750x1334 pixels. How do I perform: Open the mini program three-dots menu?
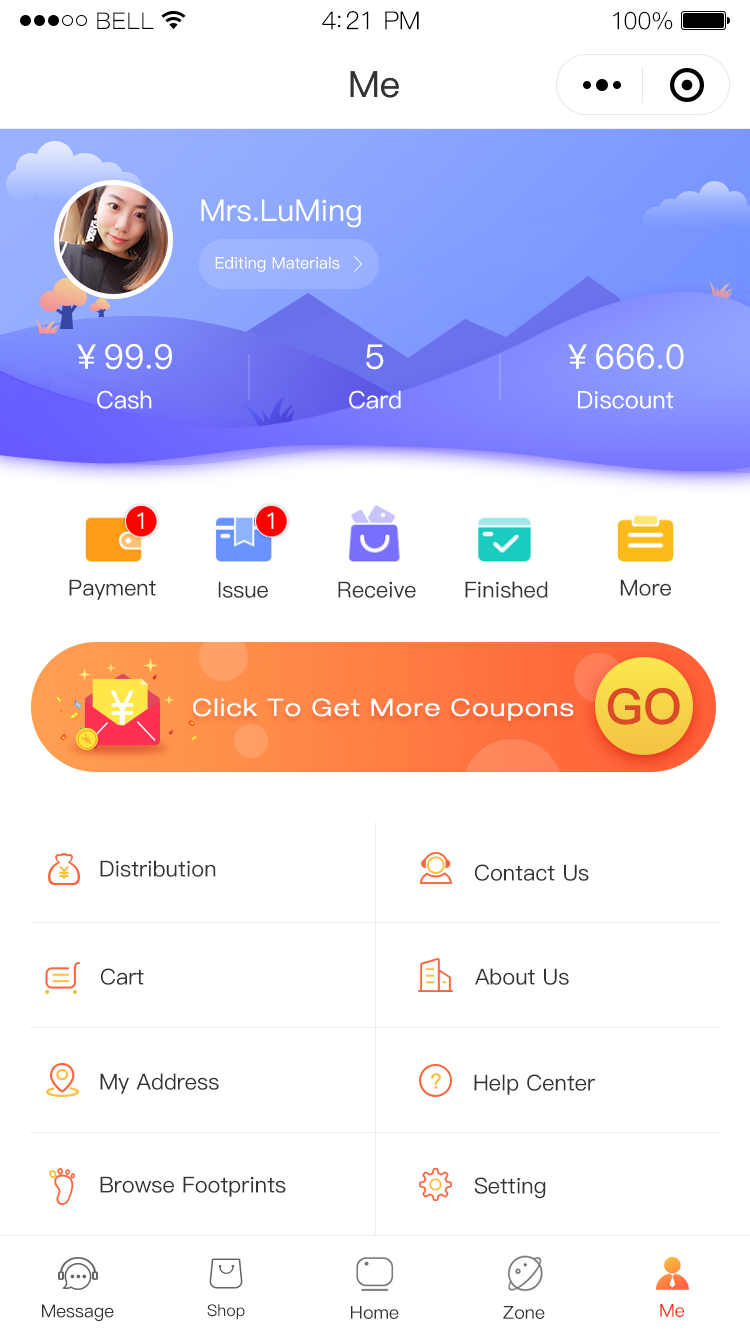click(x=601, y=85)
